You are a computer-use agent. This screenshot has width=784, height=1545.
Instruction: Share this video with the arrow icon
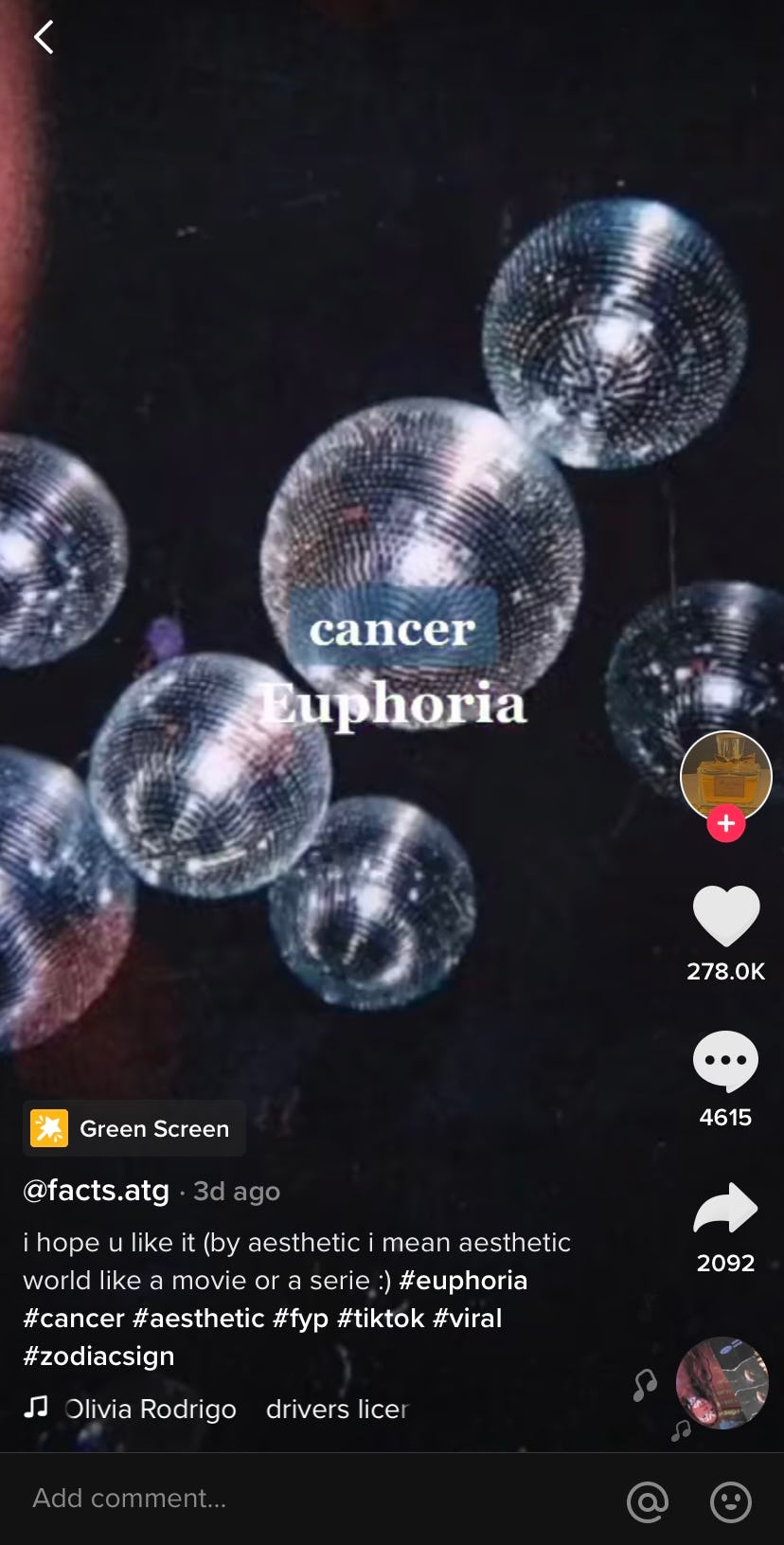(726, 1208)
